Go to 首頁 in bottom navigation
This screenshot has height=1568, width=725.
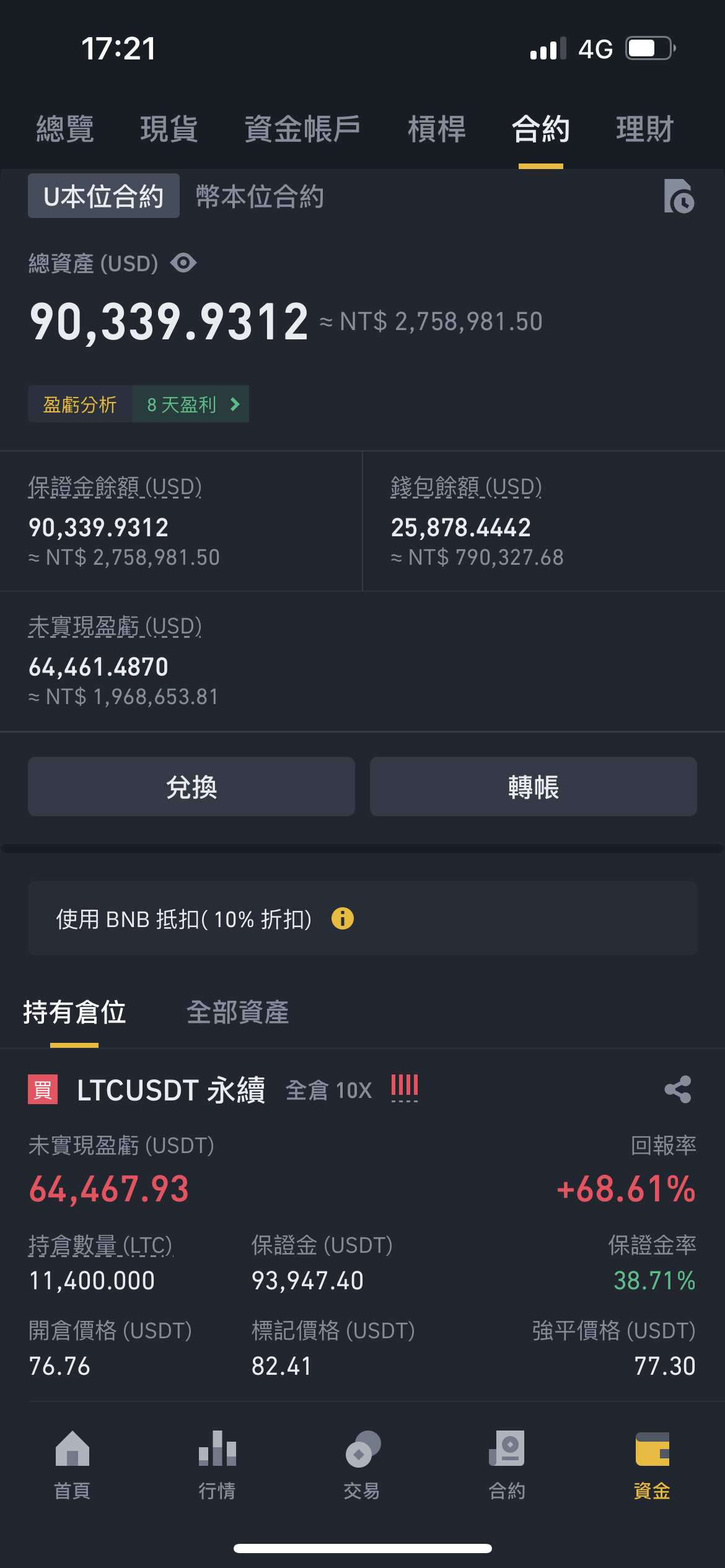coord(72,1465)
